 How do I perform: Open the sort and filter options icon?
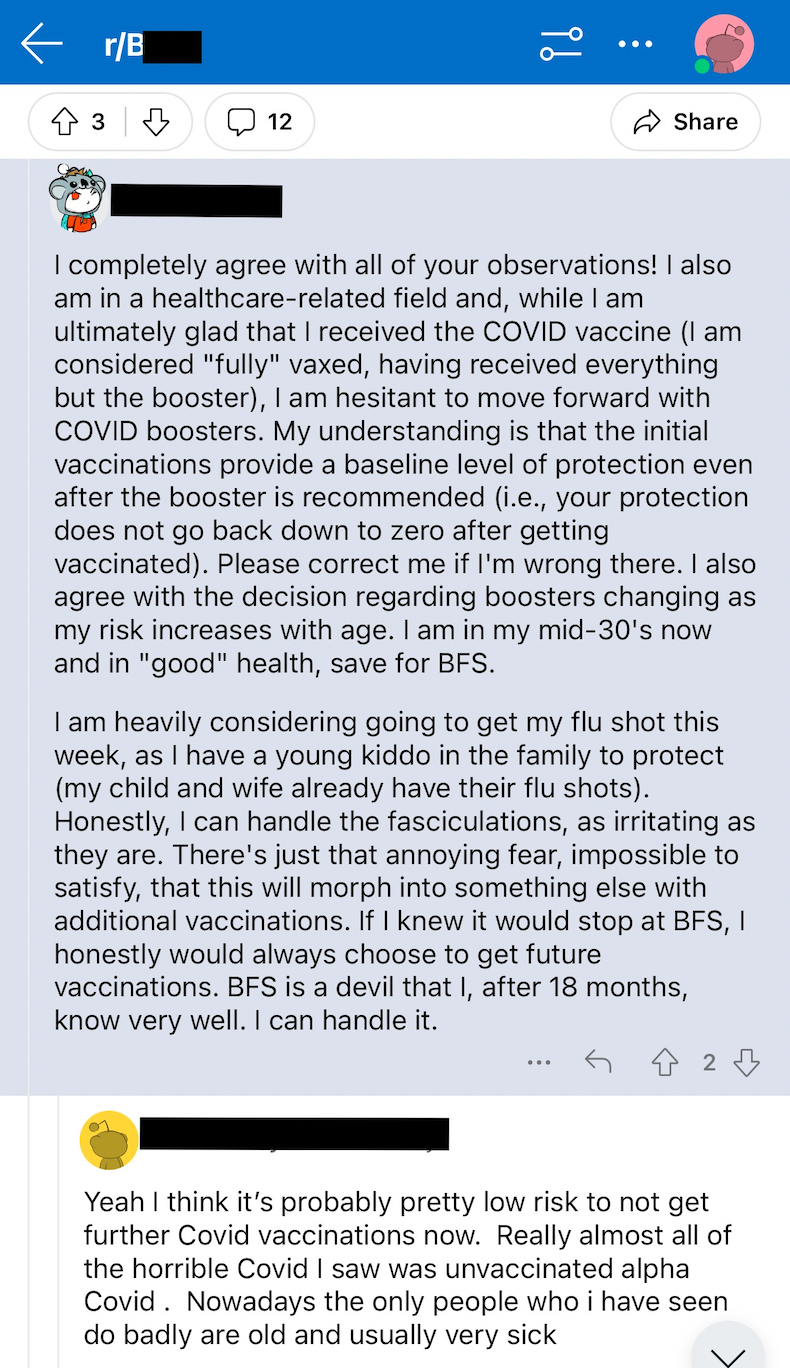click(x=561, y=45)
